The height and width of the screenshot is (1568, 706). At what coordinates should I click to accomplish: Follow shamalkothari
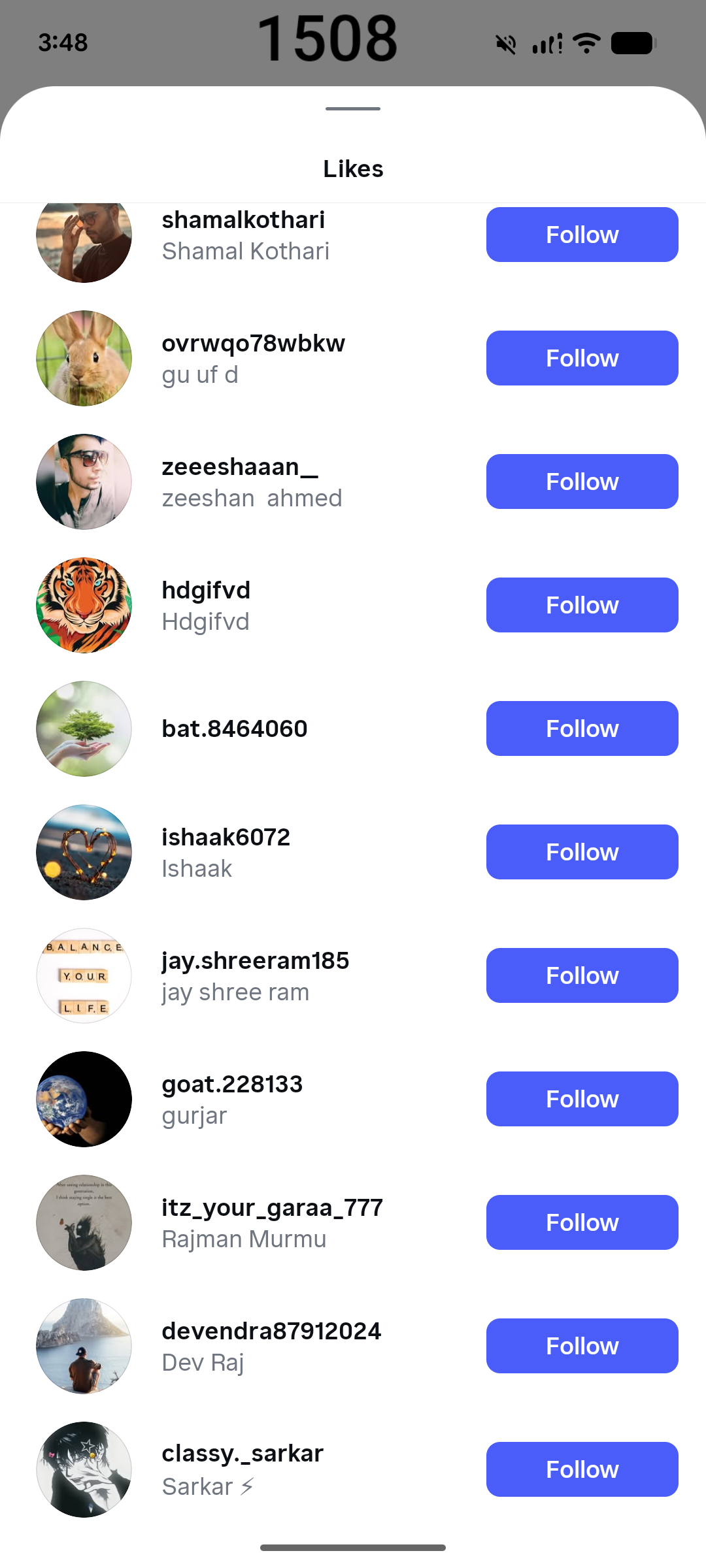pyautogui.click(x=582, y=235)
